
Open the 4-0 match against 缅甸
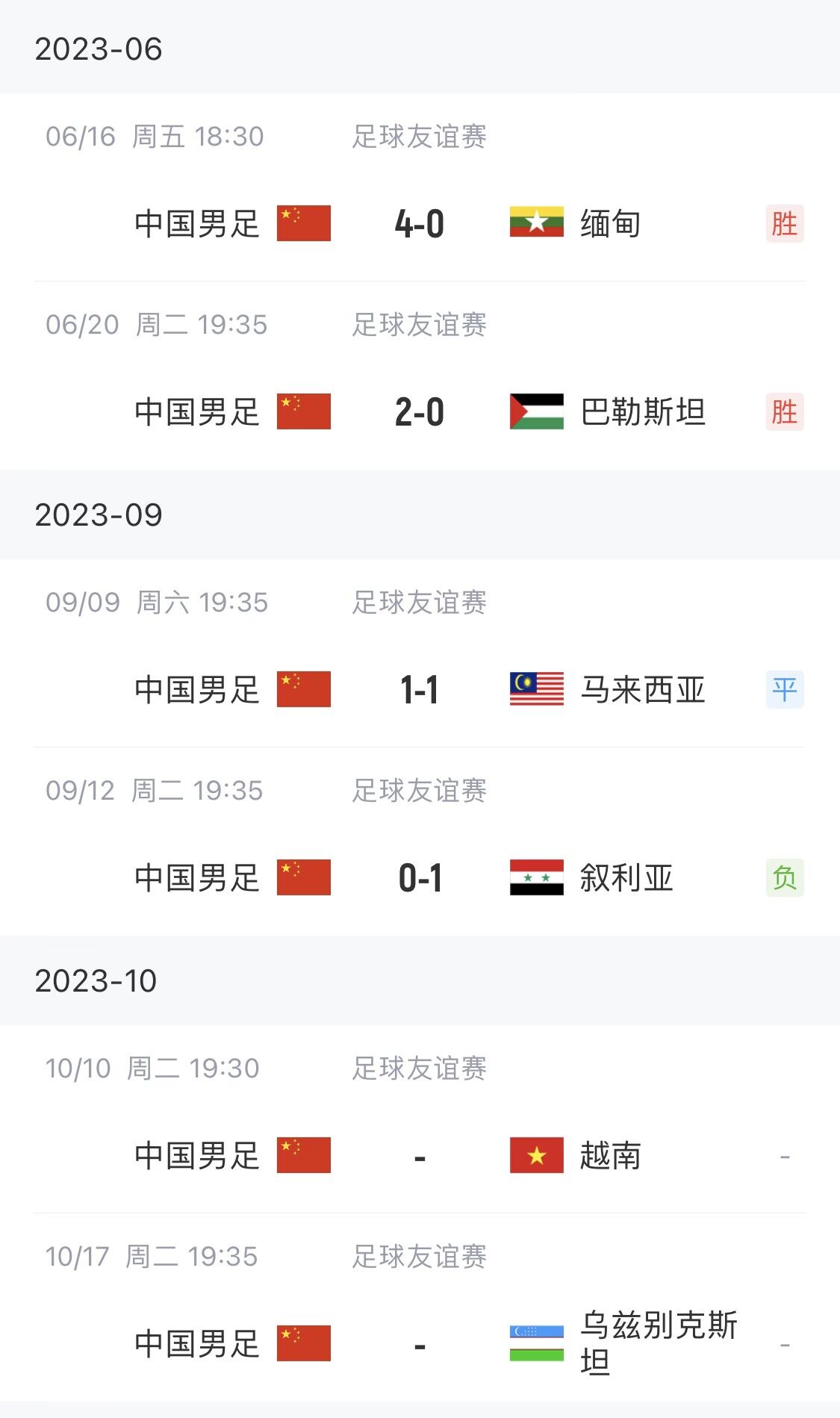420,187
